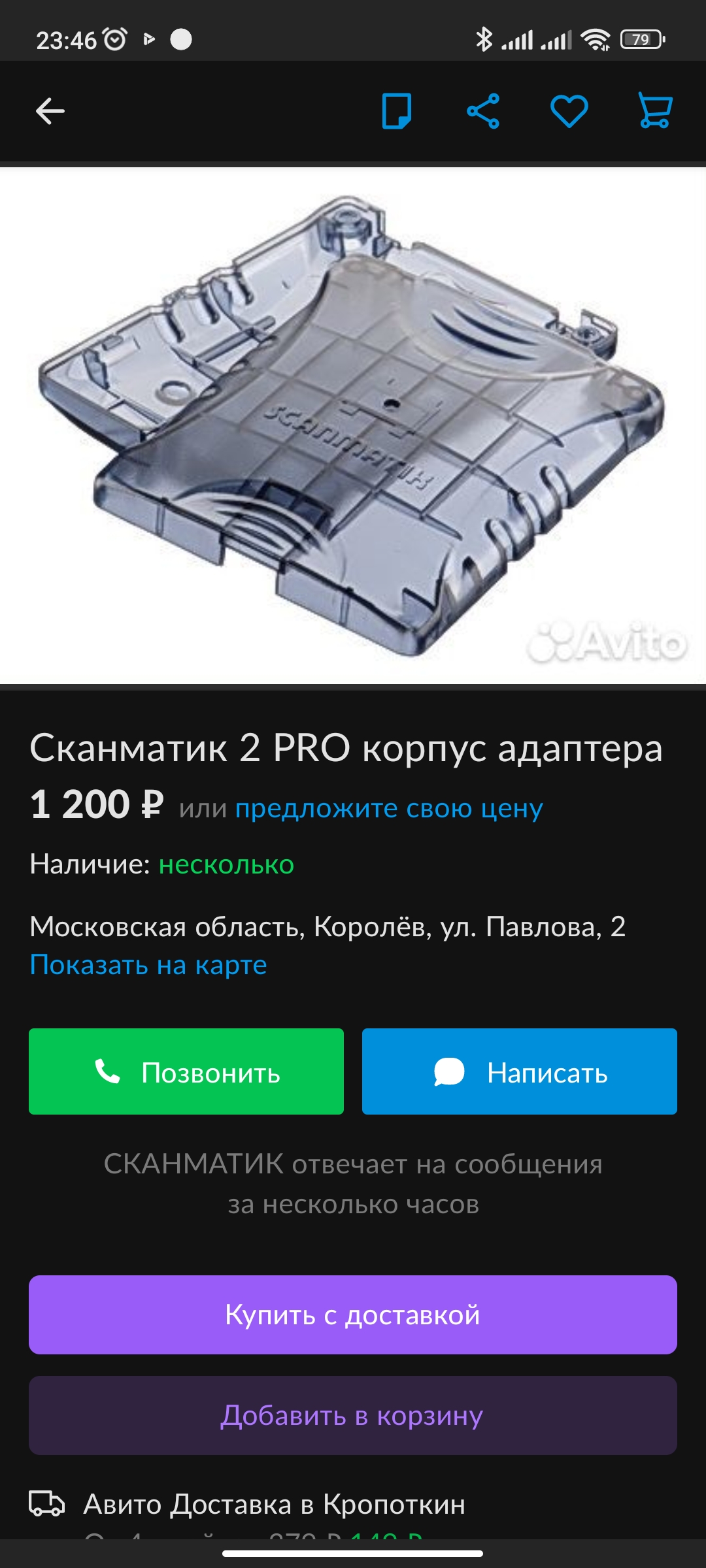
Task: Go back using the arrow icon
Action: tap(50, 111)
